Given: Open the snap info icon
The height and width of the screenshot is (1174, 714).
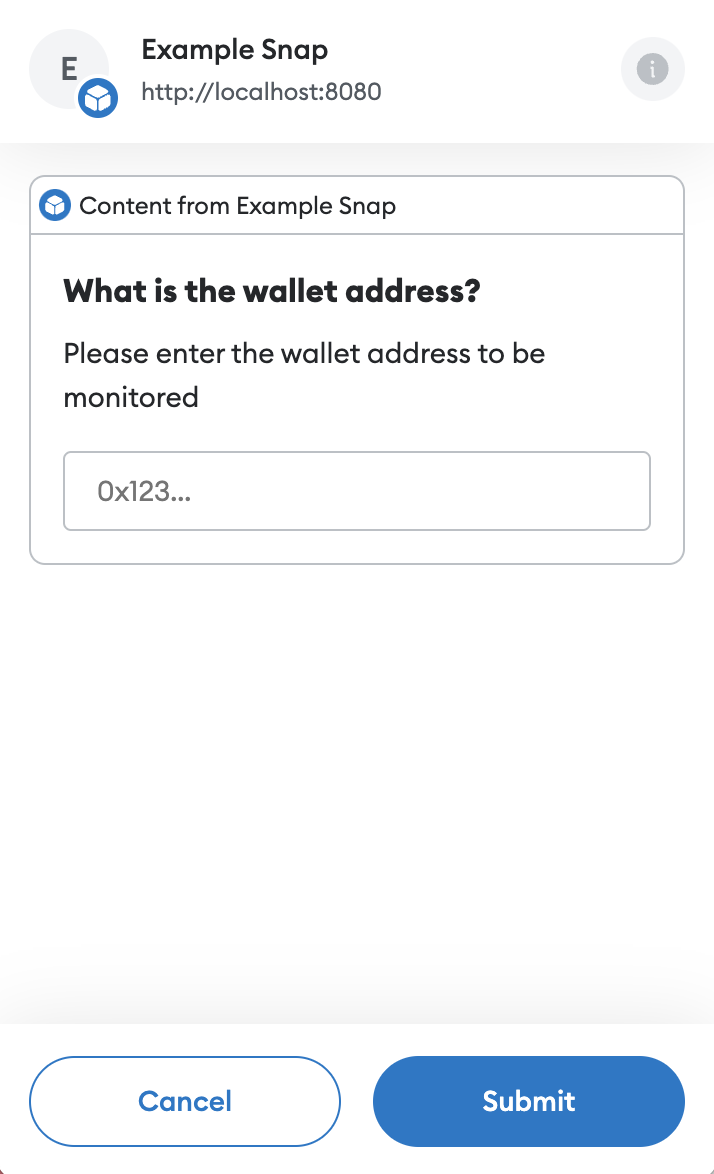Looking at the screenshot, I should (x=652, y=69).
